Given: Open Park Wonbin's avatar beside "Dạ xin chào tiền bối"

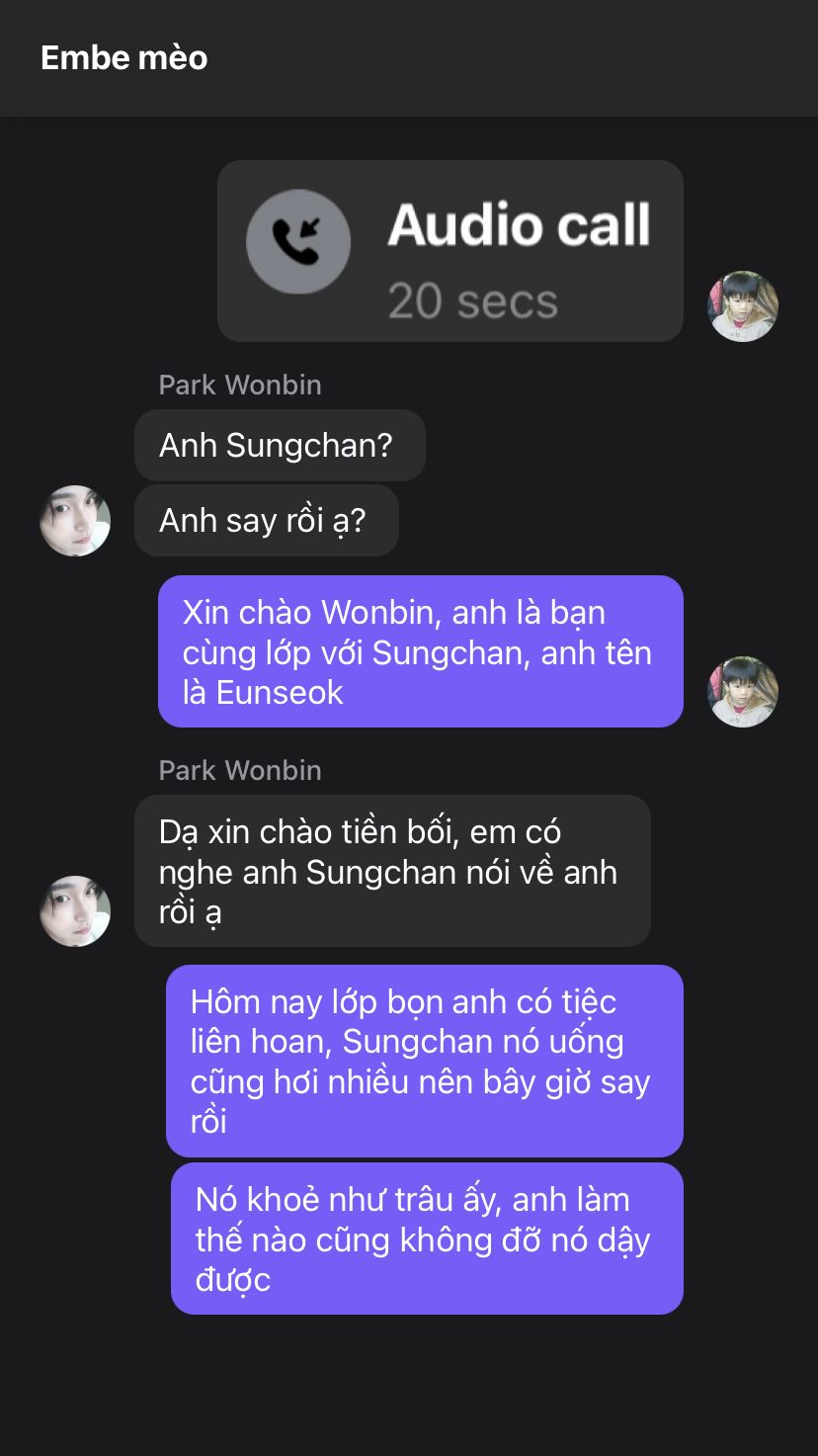Looking at the screenshot, I should (75, 910).
